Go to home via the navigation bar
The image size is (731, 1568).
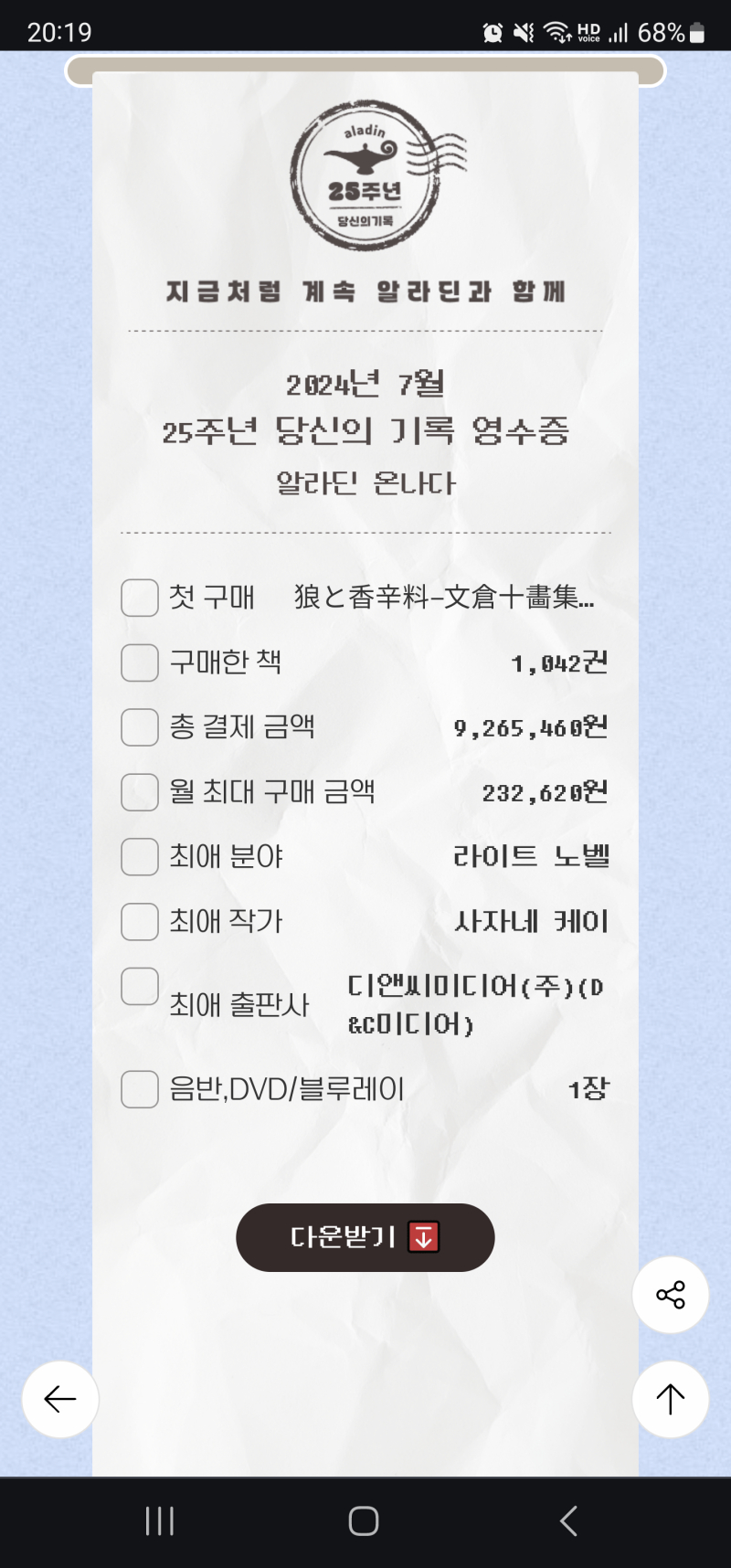364,1521
